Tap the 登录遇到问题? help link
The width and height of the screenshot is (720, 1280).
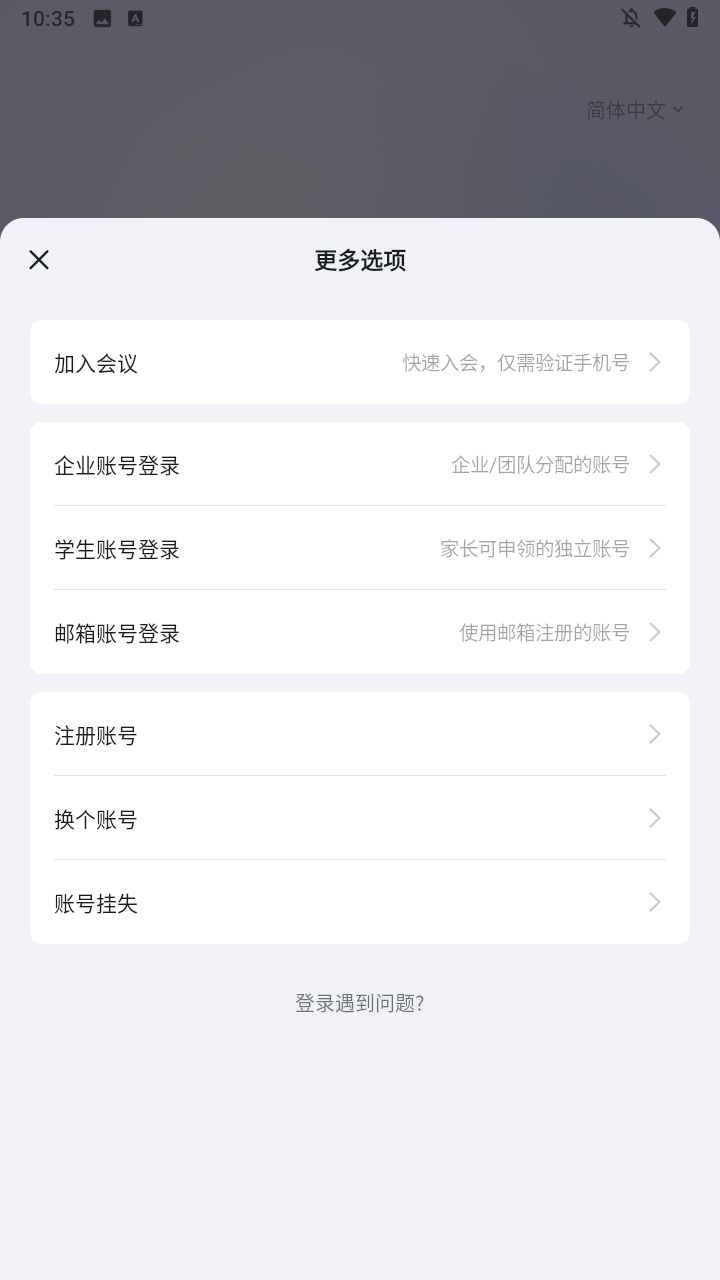[x=360, y=1002]
